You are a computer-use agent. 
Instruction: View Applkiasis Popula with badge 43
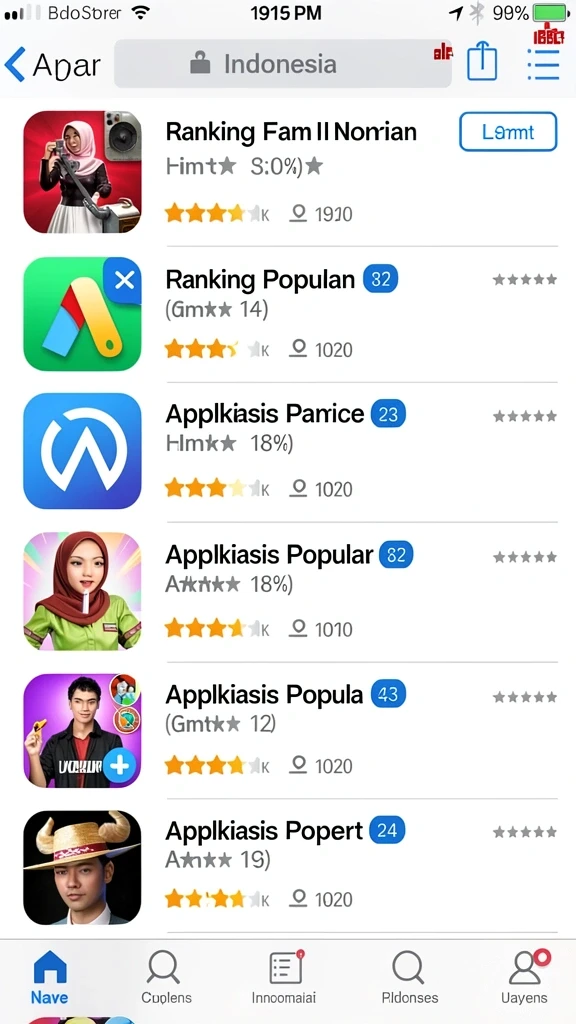point(291,730)
